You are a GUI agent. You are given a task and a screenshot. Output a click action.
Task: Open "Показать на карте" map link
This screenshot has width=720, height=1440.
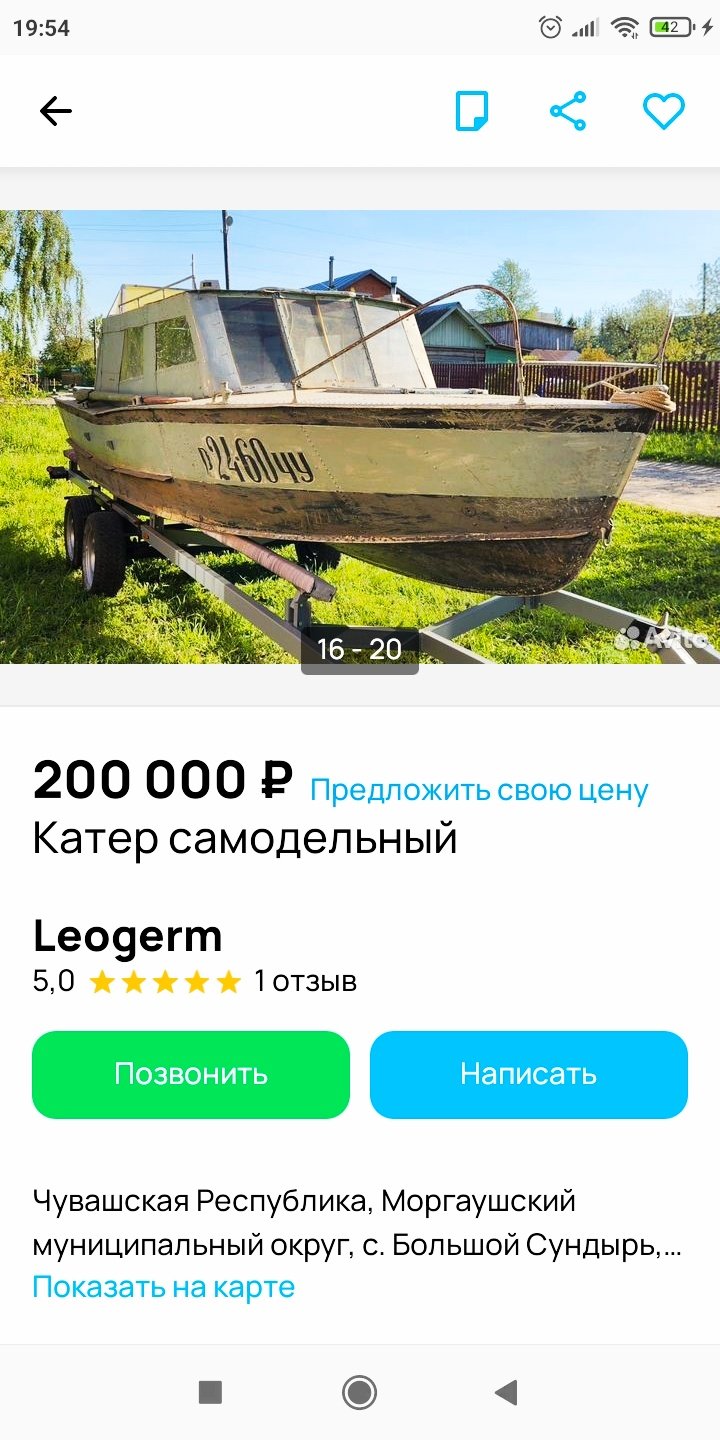[164, 1286]
